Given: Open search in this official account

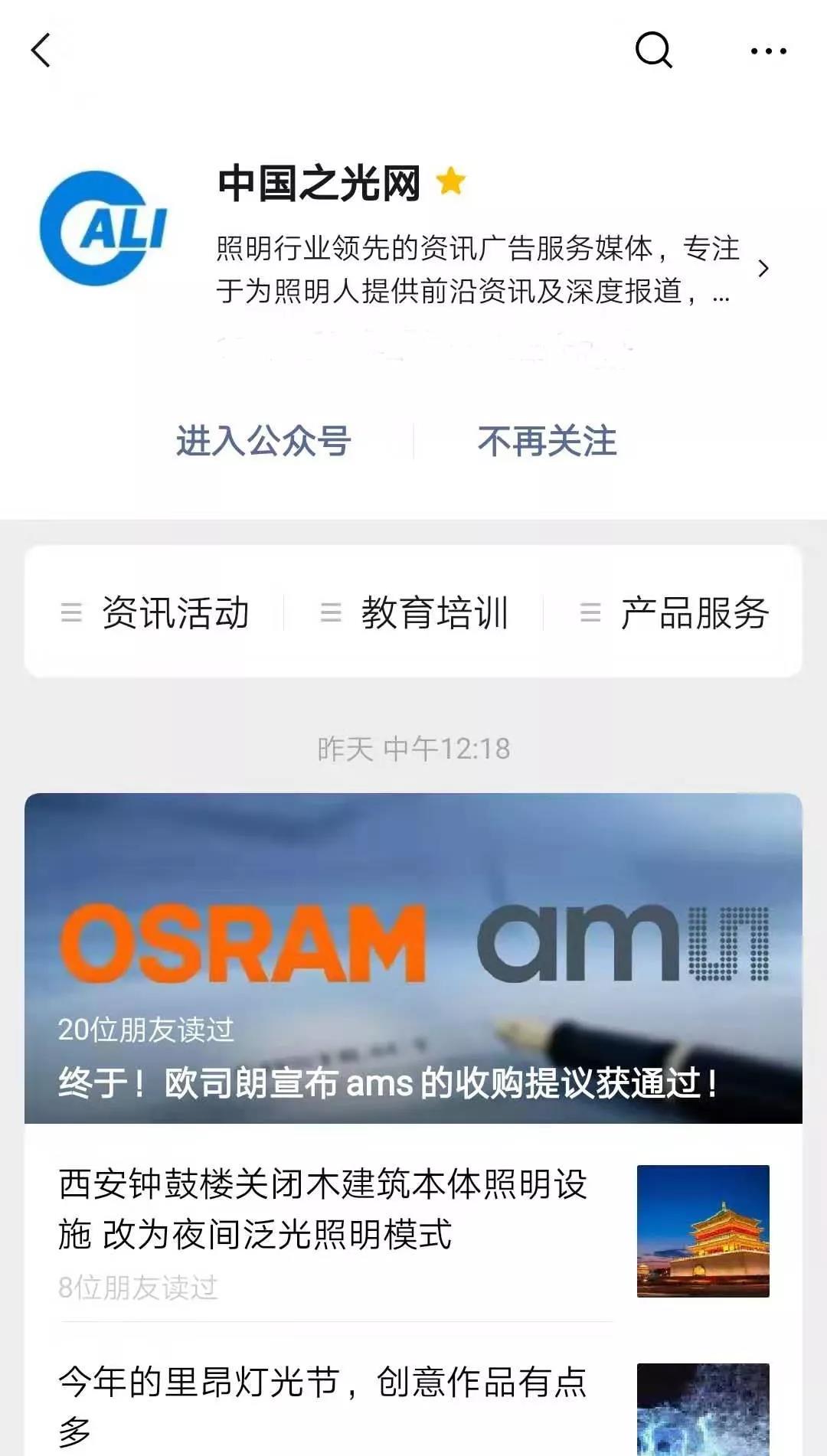Looking at the screenshot, I should click(654, 51).
